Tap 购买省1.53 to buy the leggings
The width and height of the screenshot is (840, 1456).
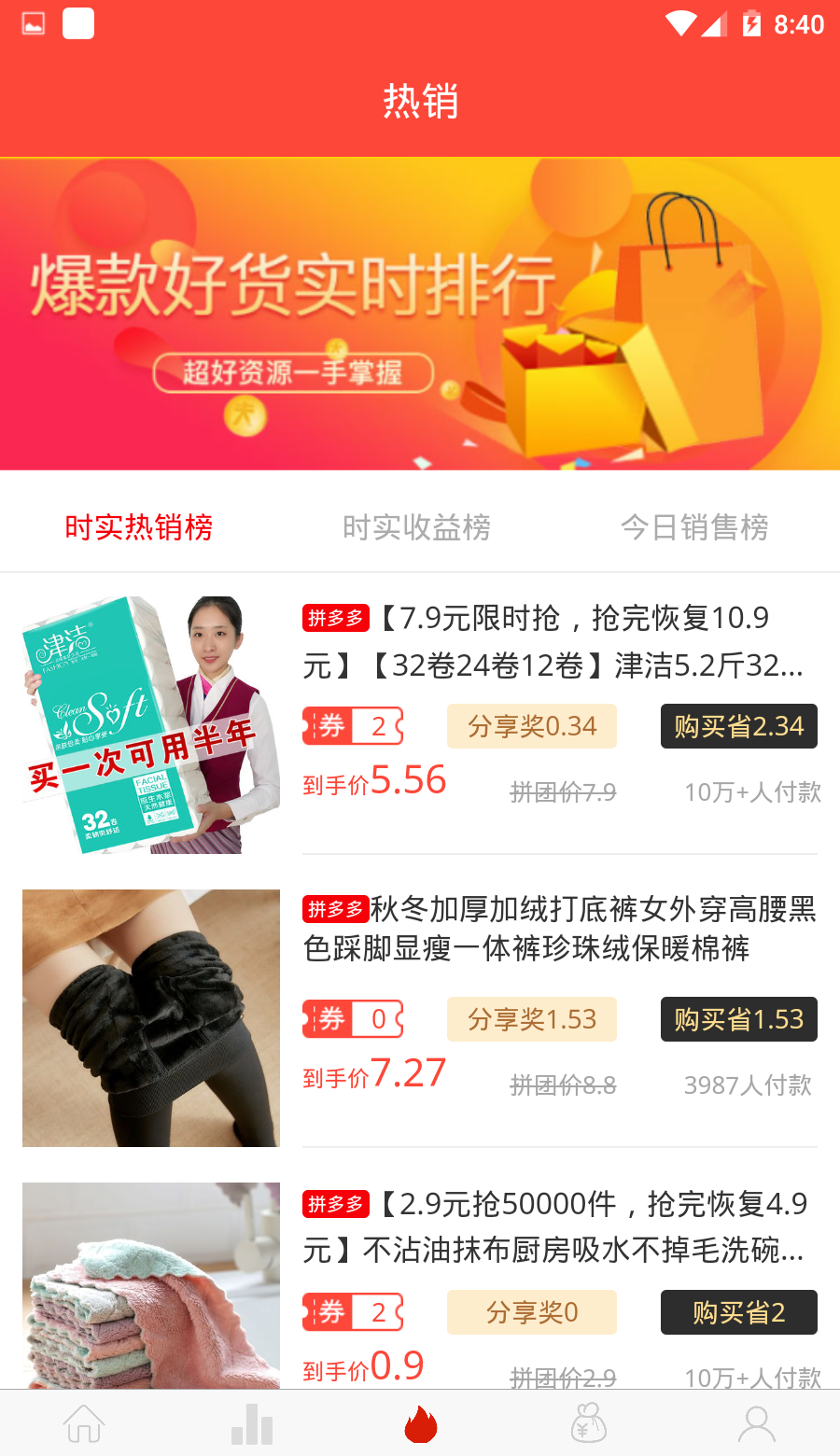coord(738,1019)
